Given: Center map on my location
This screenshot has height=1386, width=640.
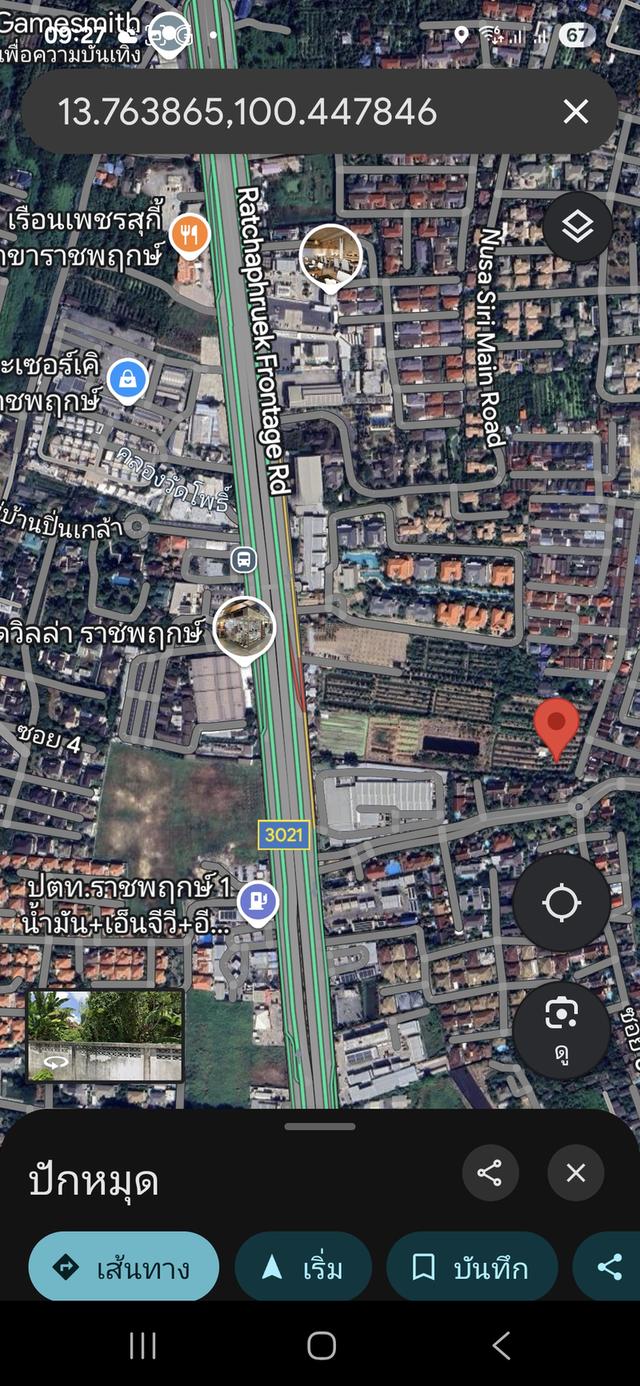Looking at the screenshot, I should pos(561,902).
